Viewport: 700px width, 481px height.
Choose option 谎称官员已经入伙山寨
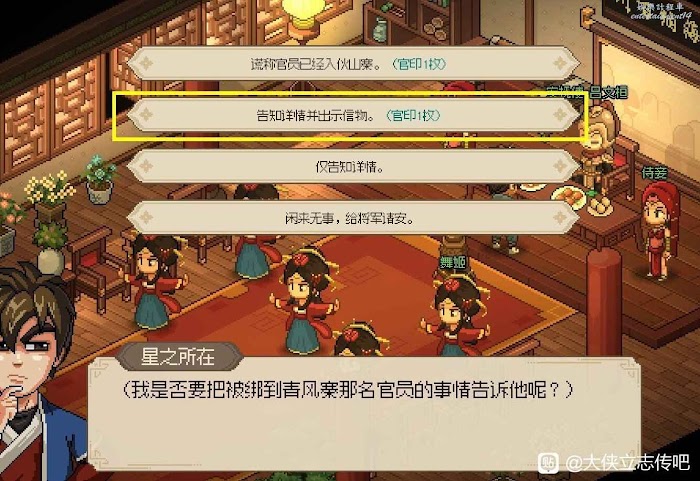pyautogui.click(x=353, y=64)
